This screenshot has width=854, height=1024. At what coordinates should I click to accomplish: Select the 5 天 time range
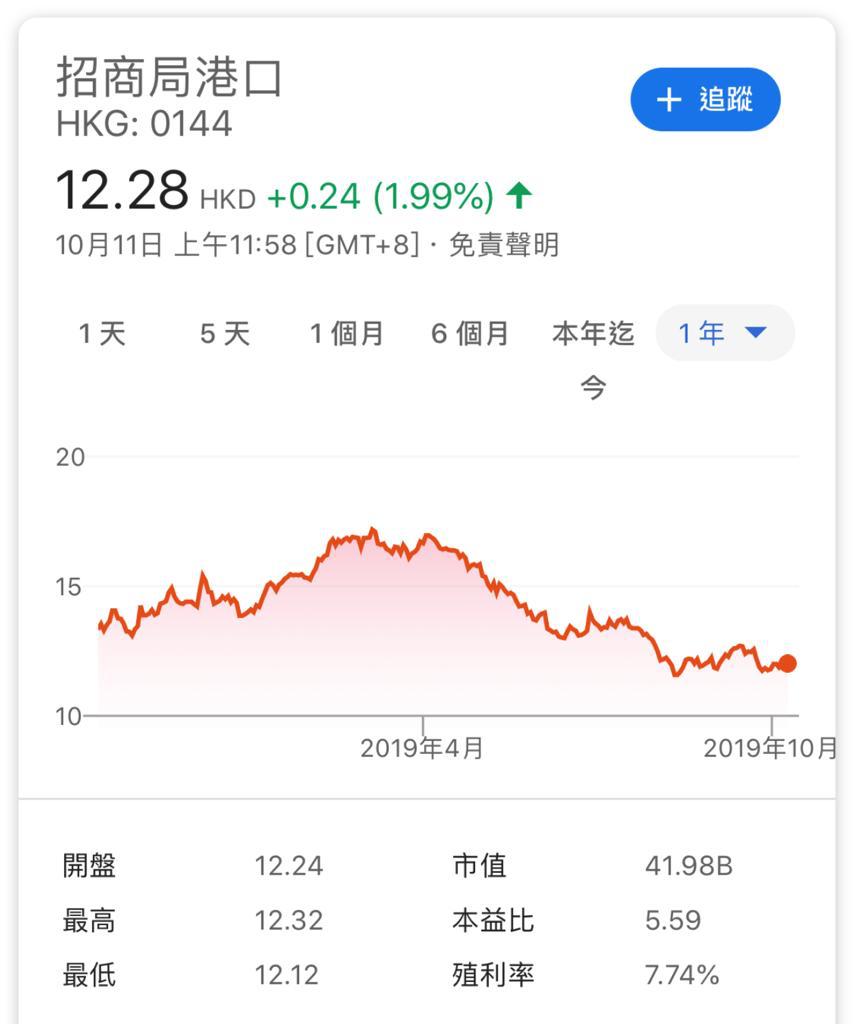pos(225,334)
